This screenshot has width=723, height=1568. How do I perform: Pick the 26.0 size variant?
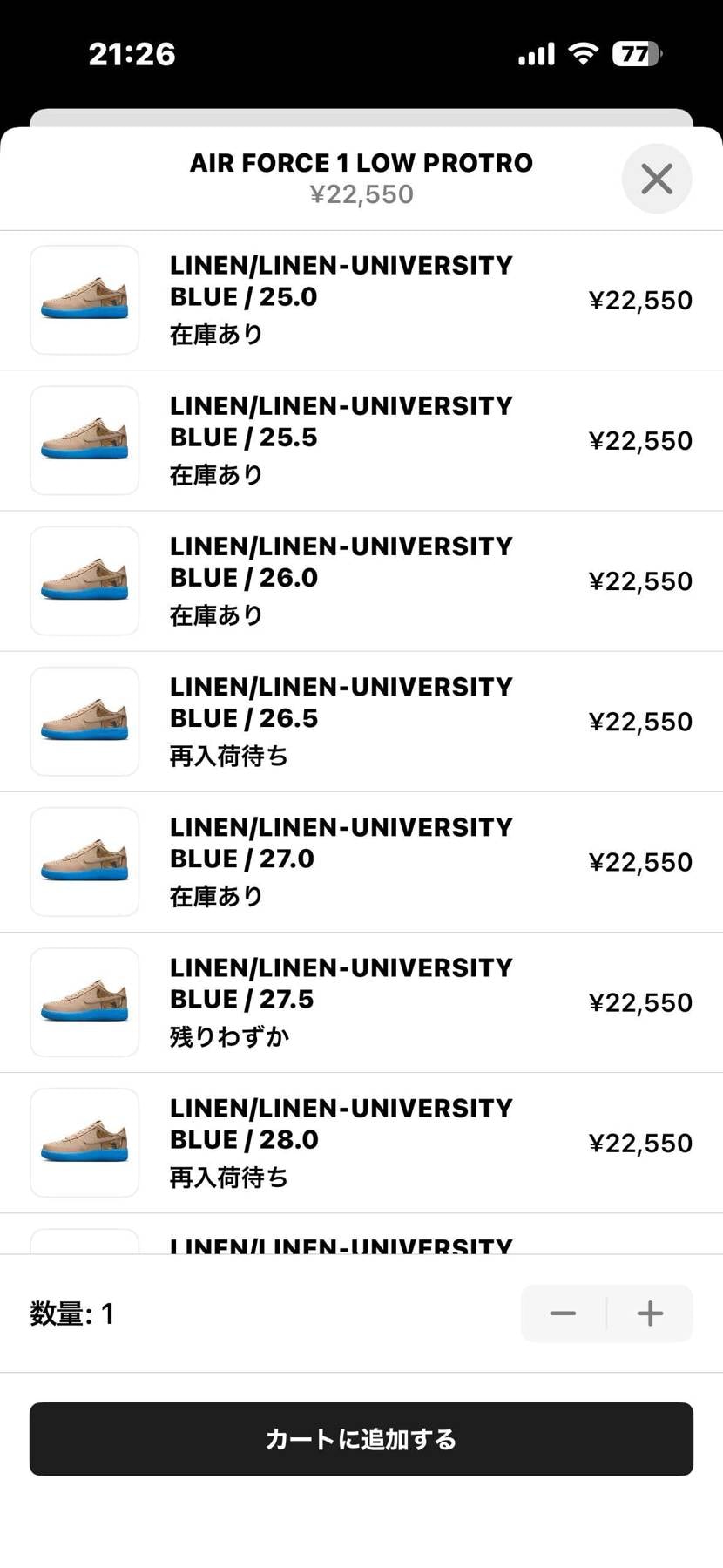pos(361,580)
